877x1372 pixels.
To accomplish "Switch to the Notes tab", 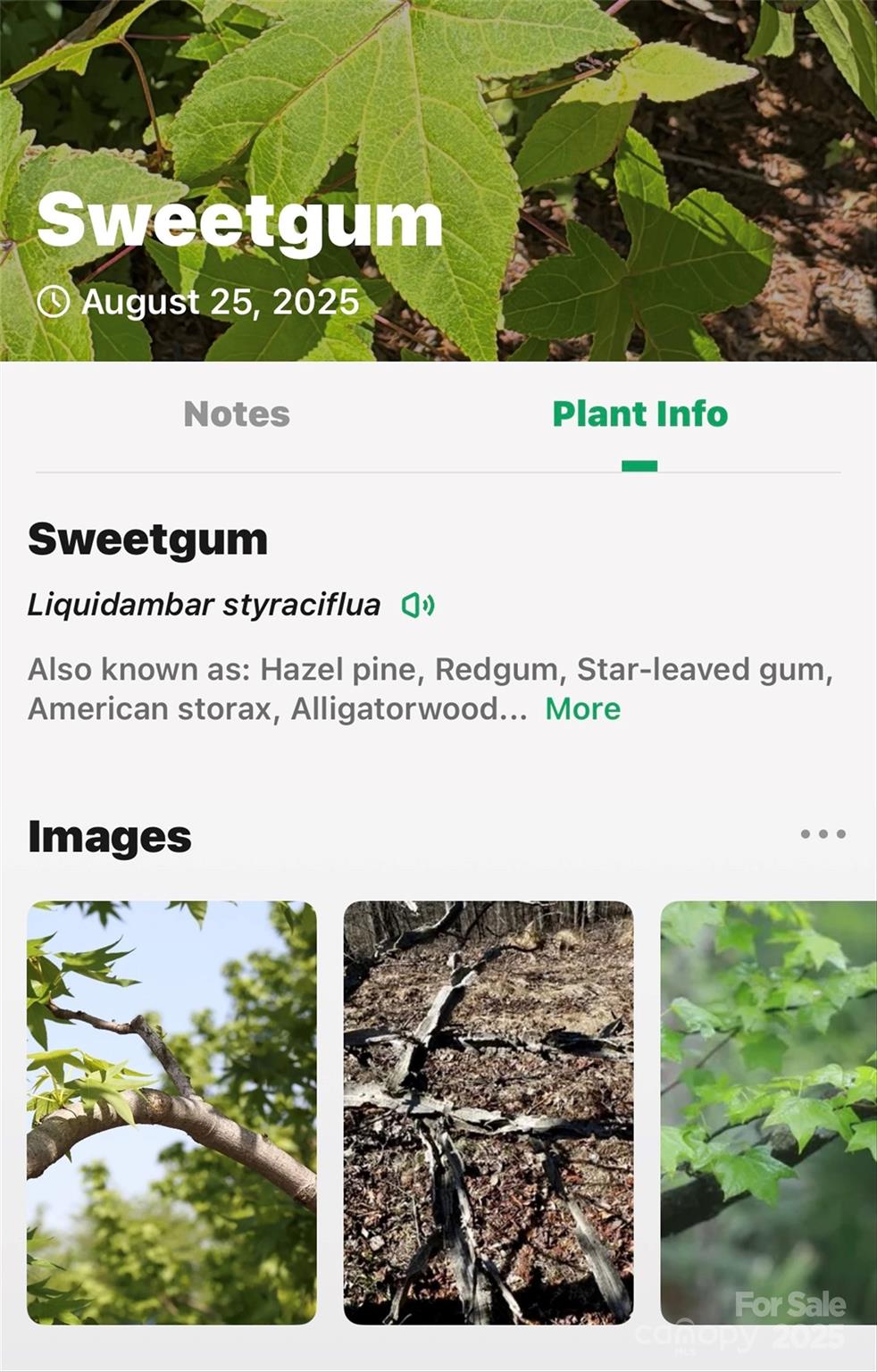I will tap(237, 414).
